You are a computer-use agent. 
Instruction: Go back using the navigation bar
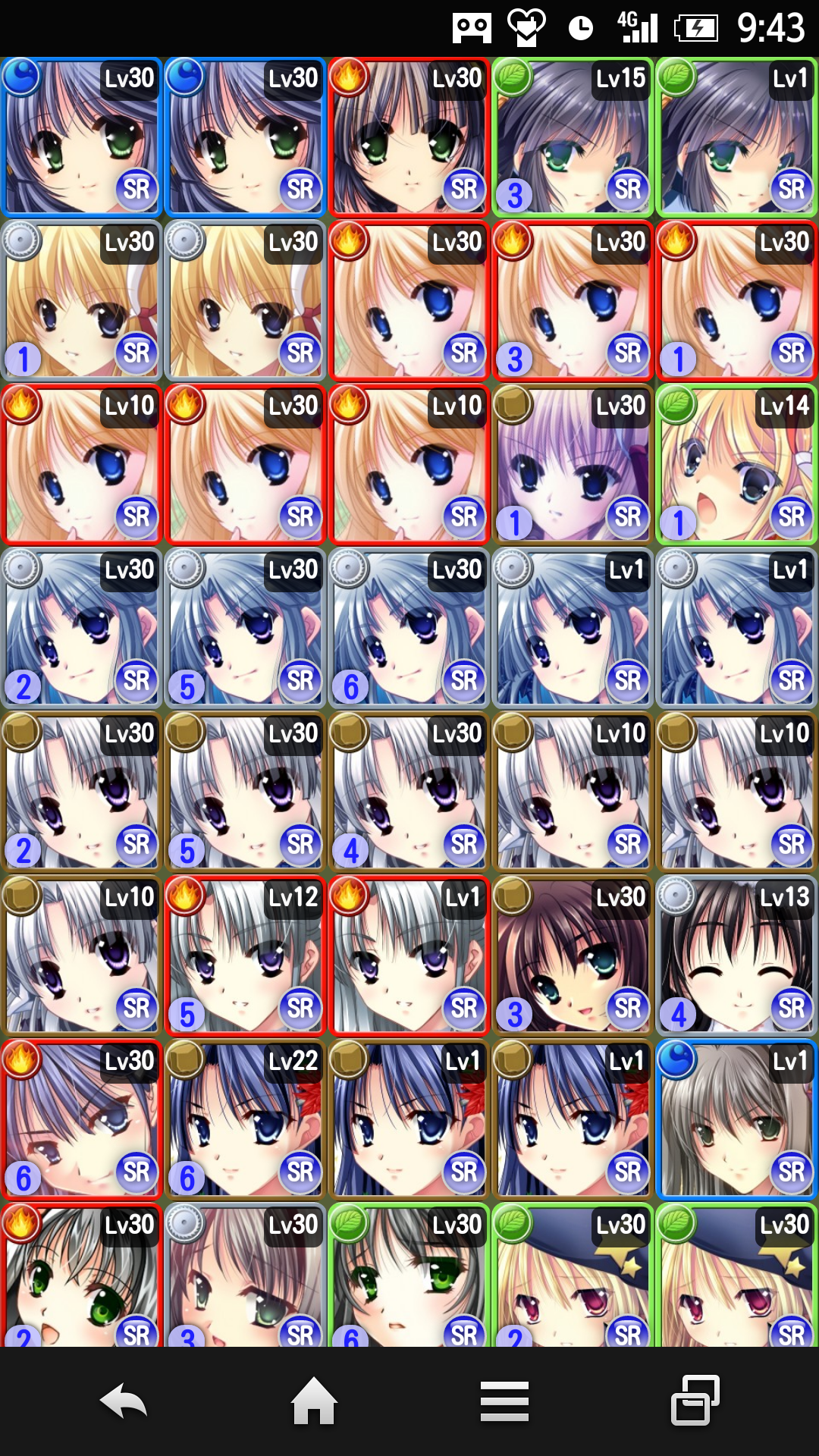124,1401
